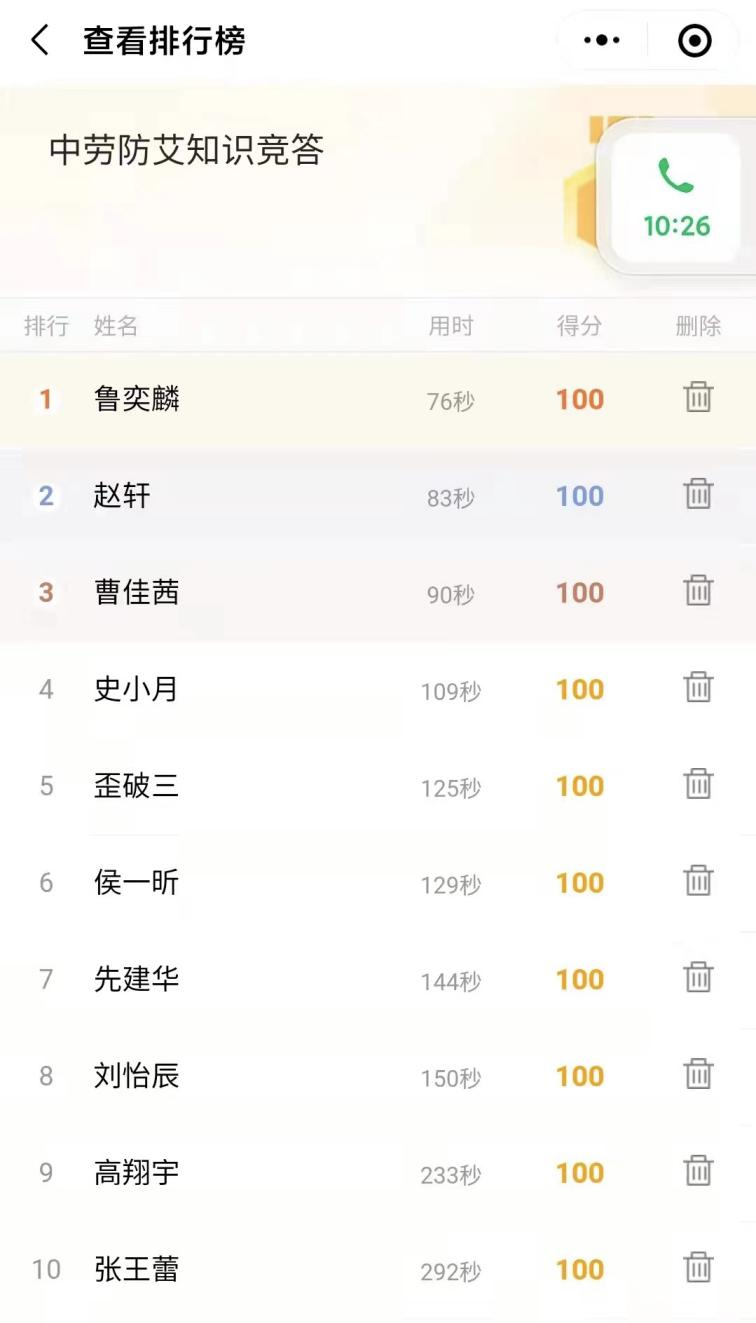756x1323 pixels.
Task: Delete 张王蕾's ranking entry
Action: (698, 1267)
